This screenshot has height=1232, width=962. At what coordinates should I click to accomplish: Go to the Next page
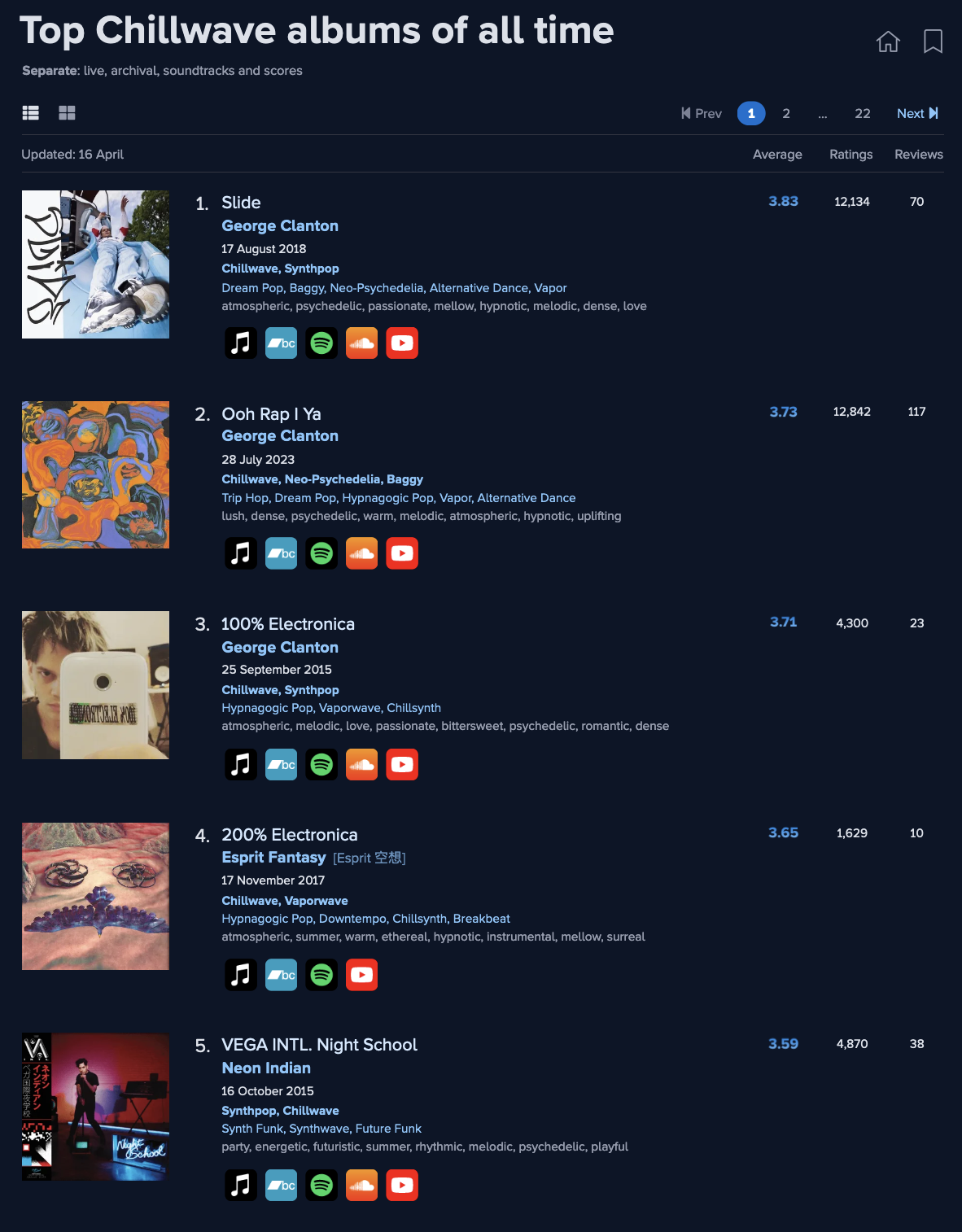point(916,113)
